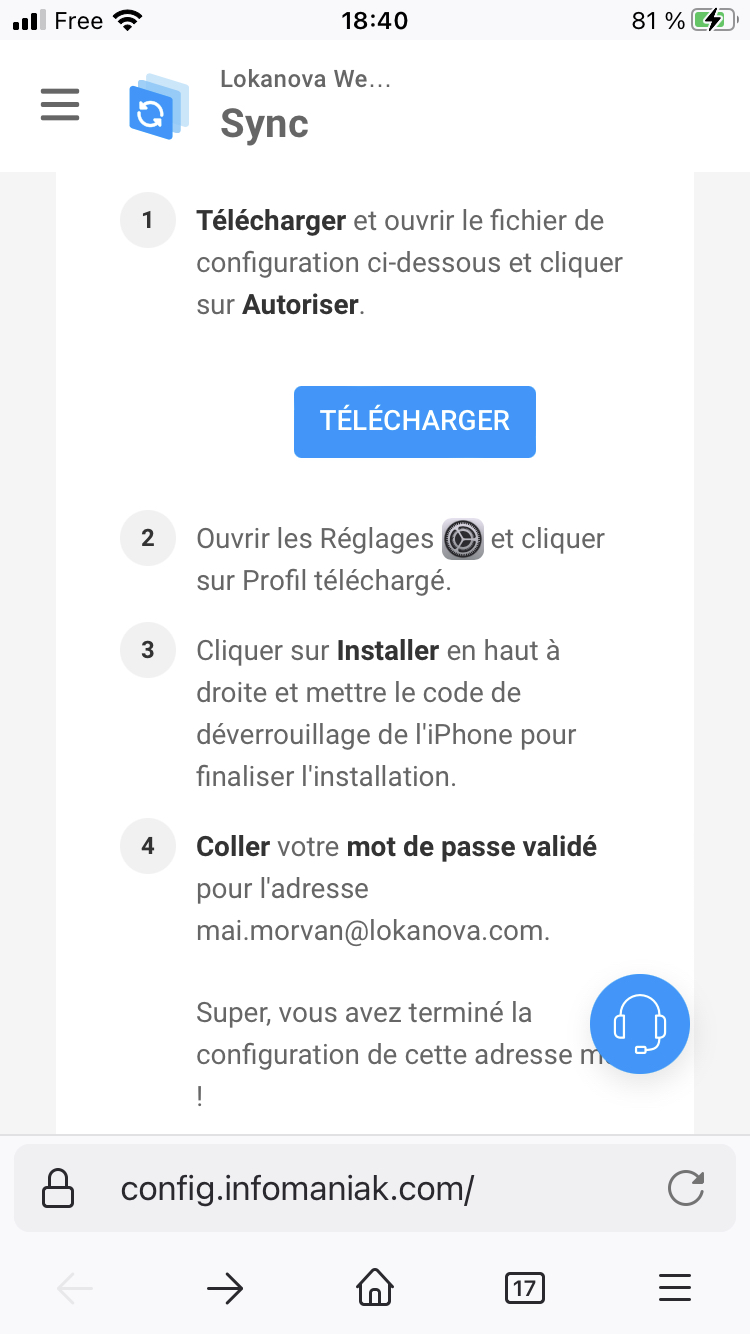Open the hamburger menu beside the Sync logo
This screenshot has height=1334, width=750.
pos(60,105)
